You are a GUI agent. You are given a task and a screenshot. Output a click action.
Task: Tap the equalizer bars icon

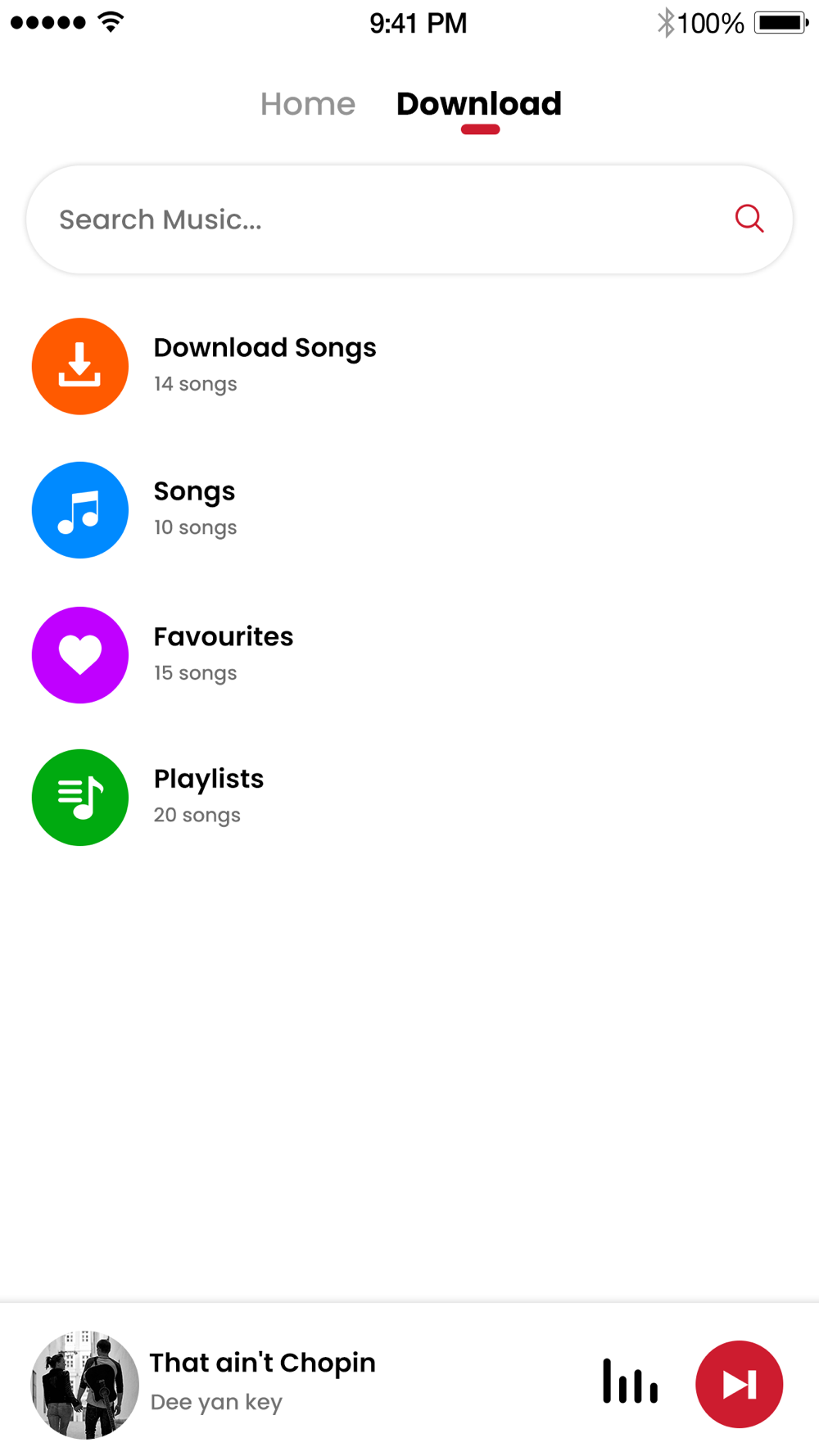point(630,1381)
